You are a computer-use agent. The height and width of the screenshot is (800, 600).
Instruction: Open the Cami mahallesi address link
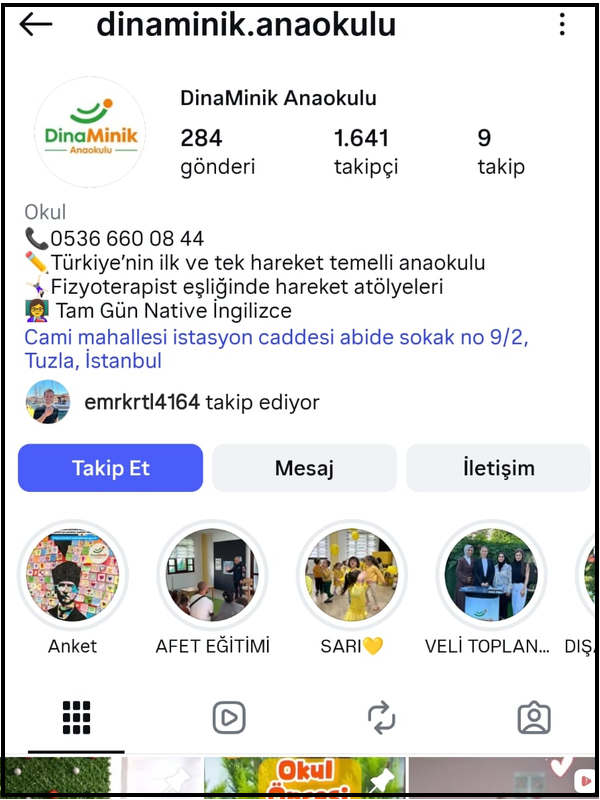[276, 349]
